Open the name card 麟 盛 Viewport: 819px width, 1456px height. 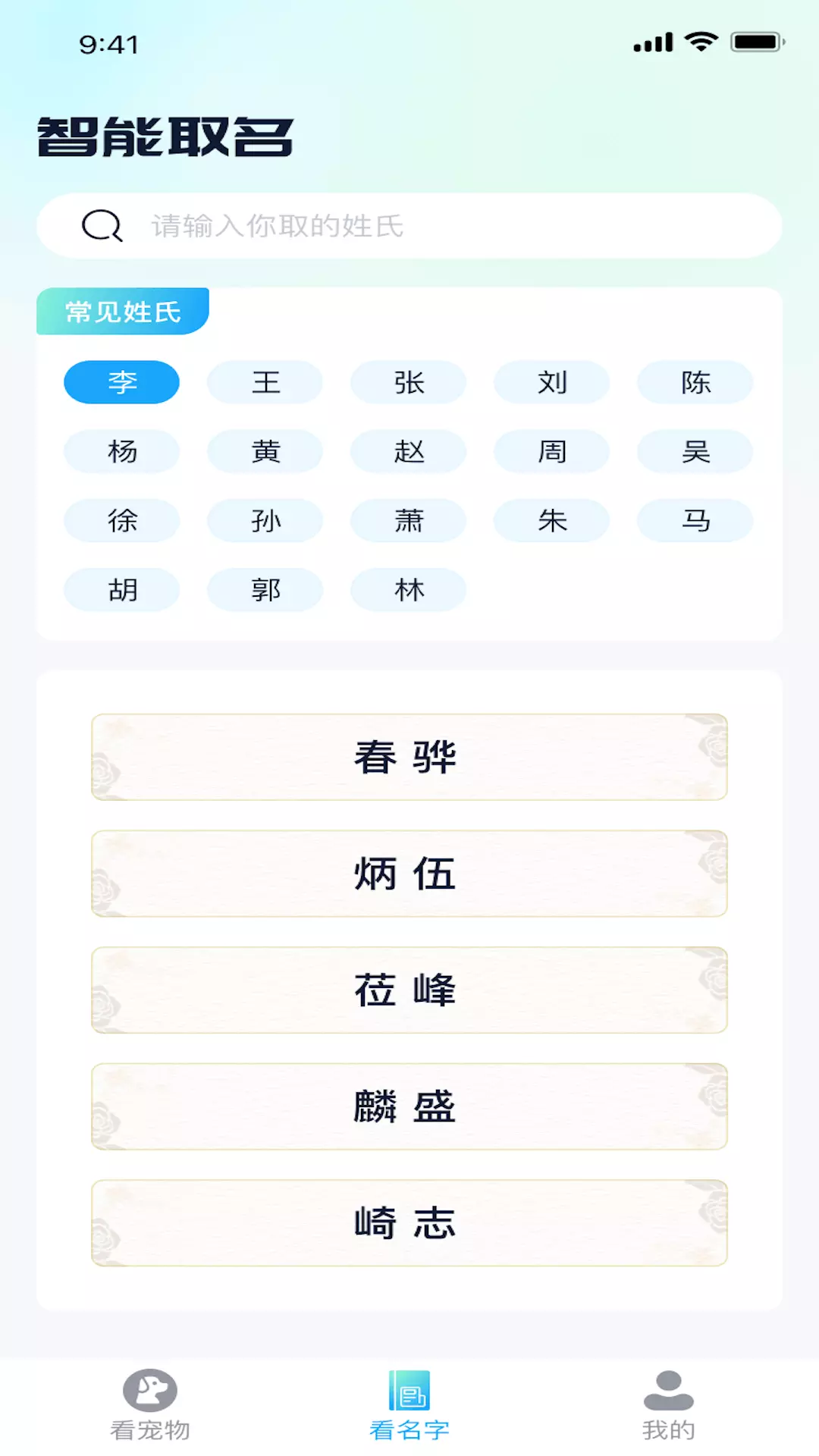[409, 1106]
